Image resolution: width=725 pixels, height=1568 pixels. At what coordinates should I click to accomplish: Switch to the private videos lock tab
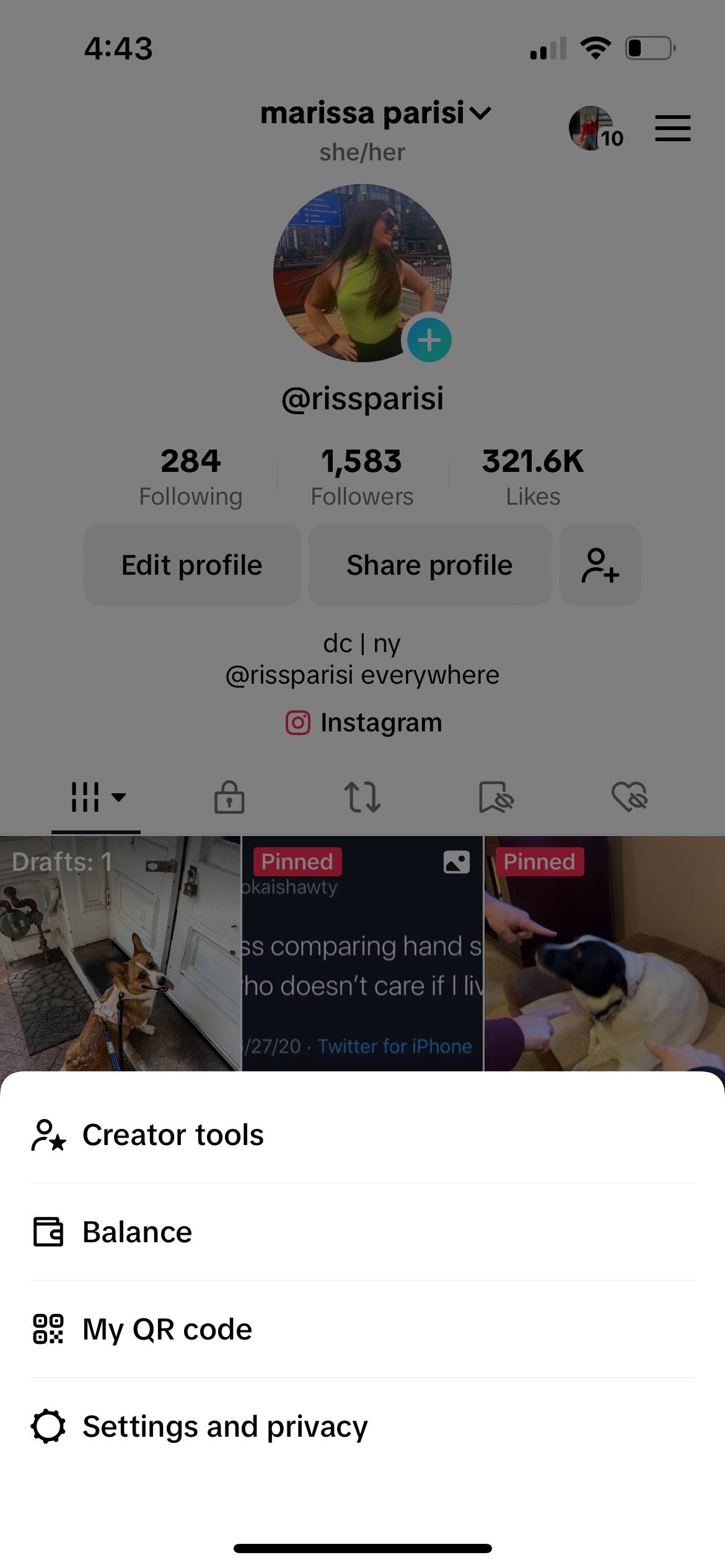[229, 796]
